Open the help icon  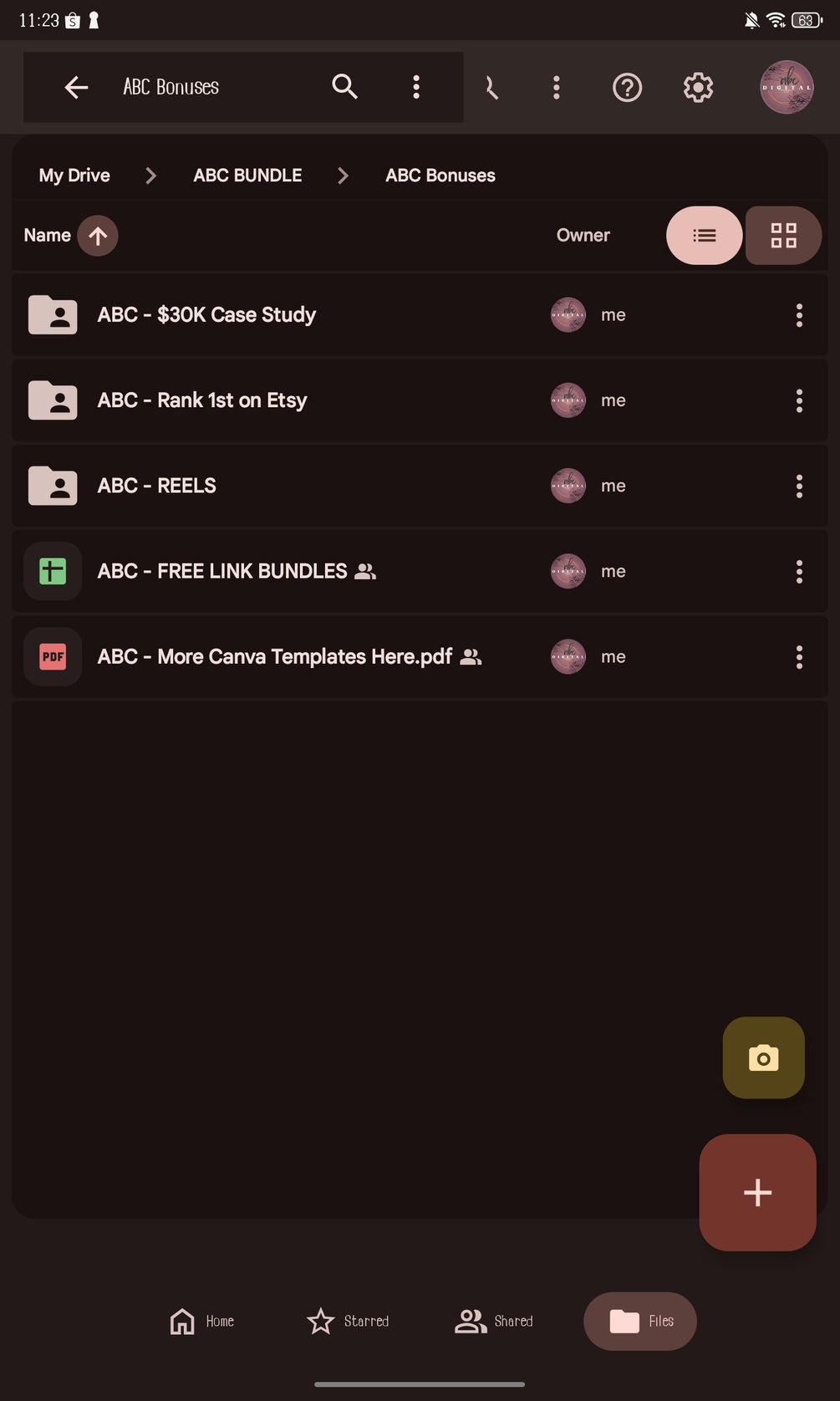coord(627,87)
